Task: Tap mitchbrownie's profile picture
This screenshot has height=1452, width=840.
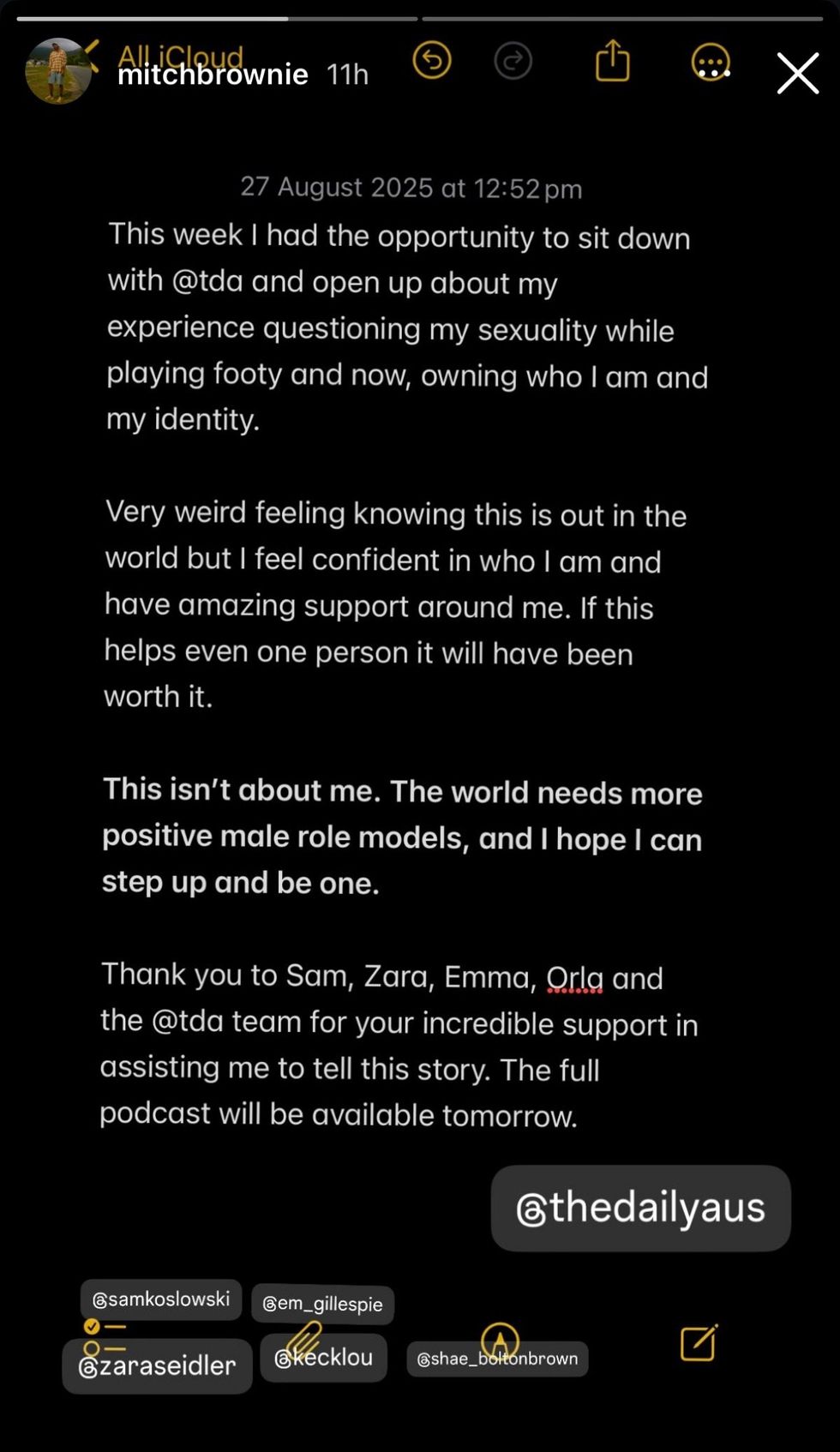Action: click(57, 71)
